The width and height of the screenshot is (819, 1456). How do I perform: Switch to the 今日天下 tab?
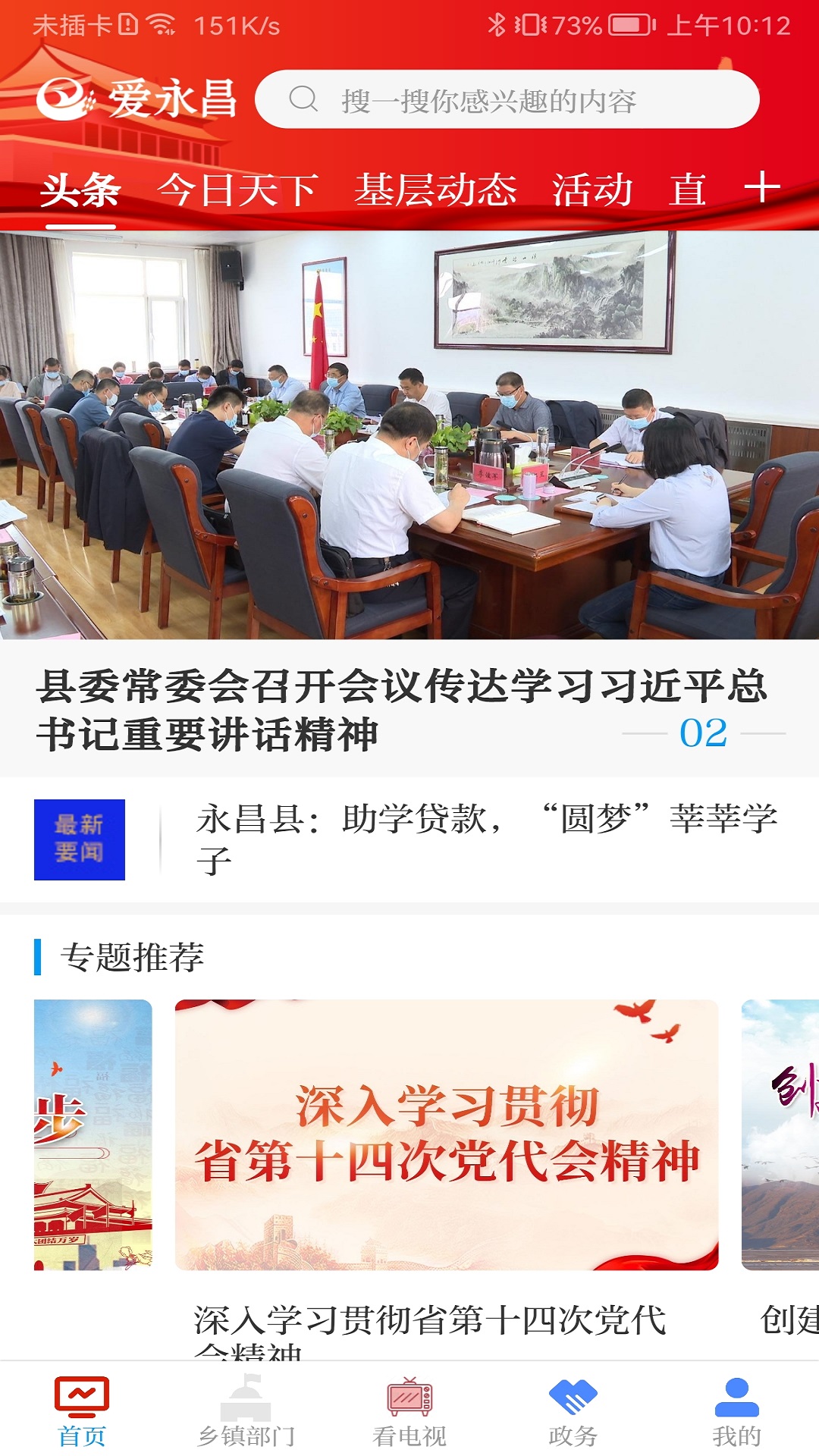coord(237,190)
